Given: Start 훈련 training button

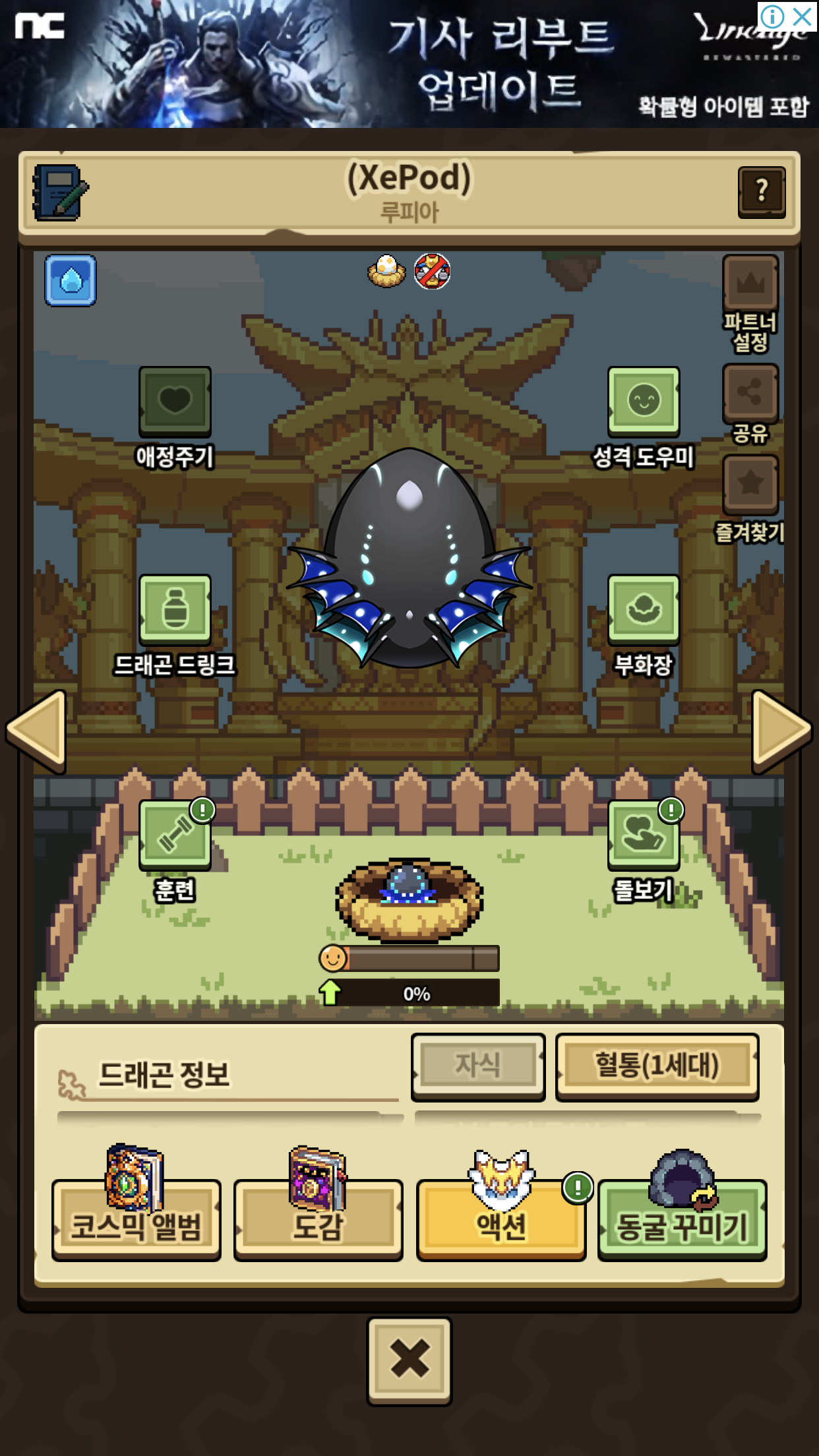Looking at the screenshot, I should point(175,835).
